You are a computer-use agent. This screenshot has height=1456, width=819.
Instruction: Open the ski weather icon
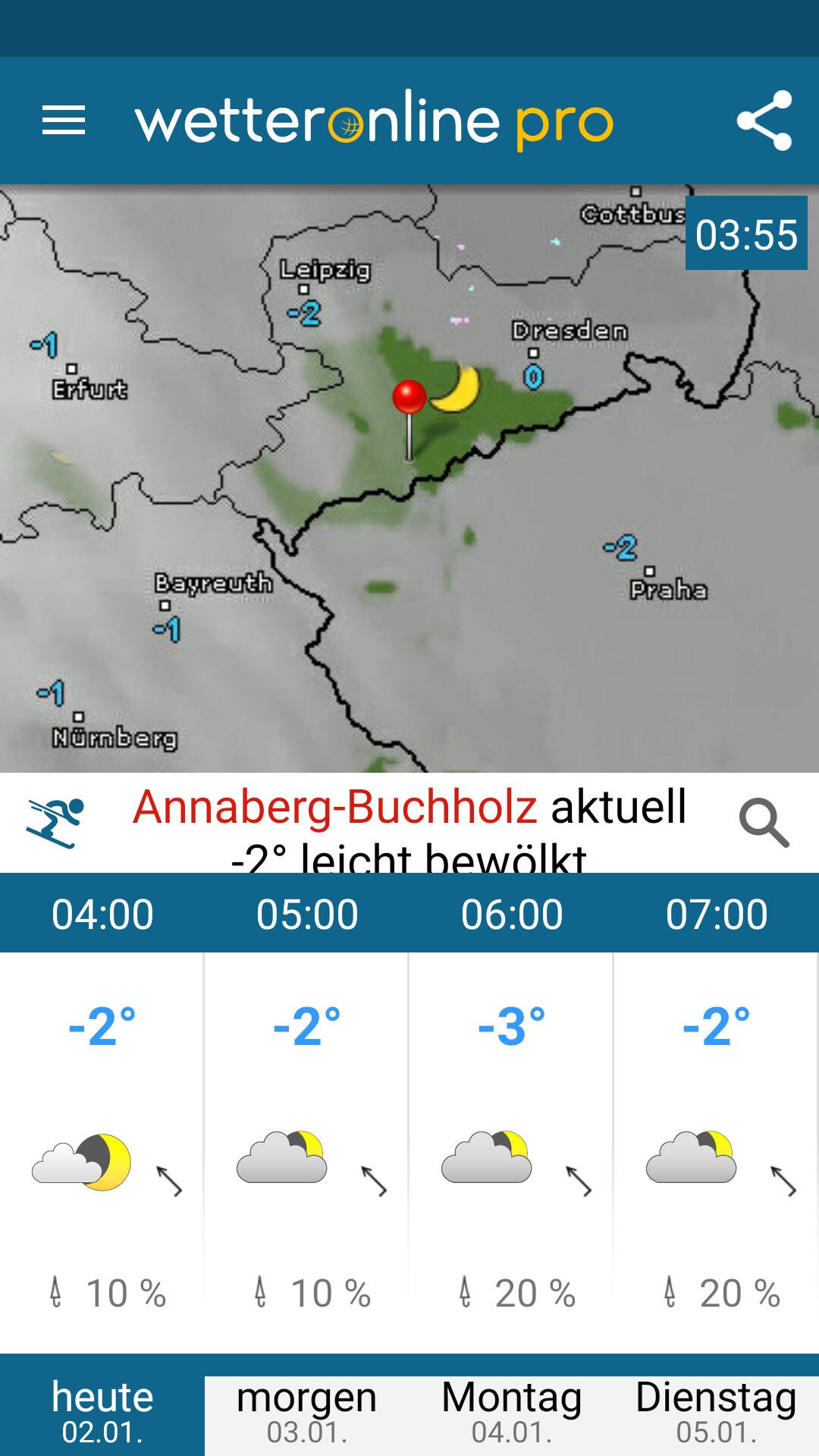pos(55,823)
